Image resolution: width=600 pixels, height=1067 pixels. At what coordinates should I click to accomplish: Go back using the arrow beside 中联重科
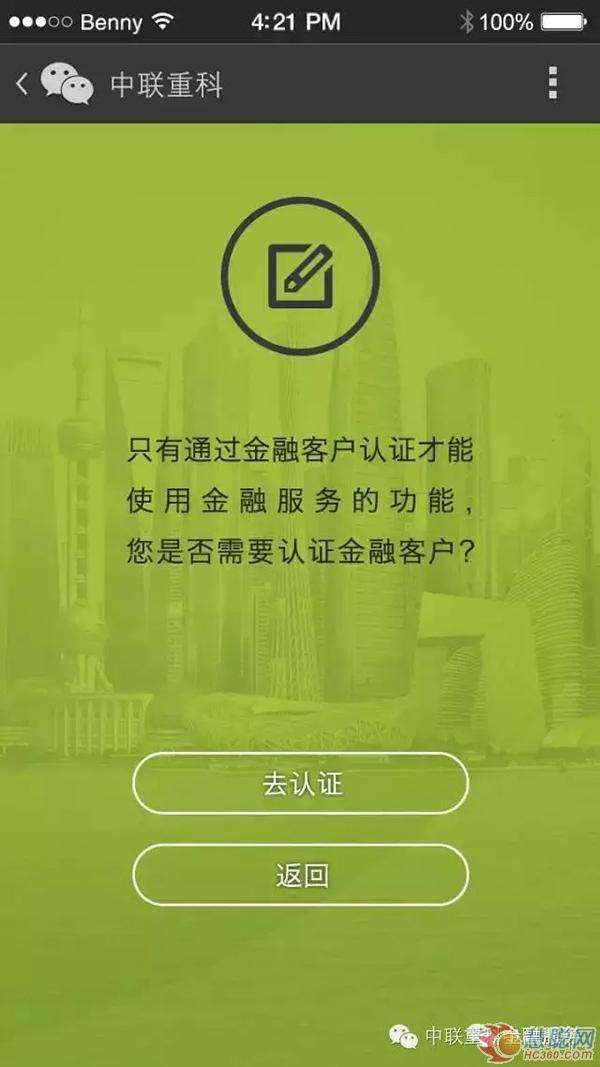(x=23, y=84)
